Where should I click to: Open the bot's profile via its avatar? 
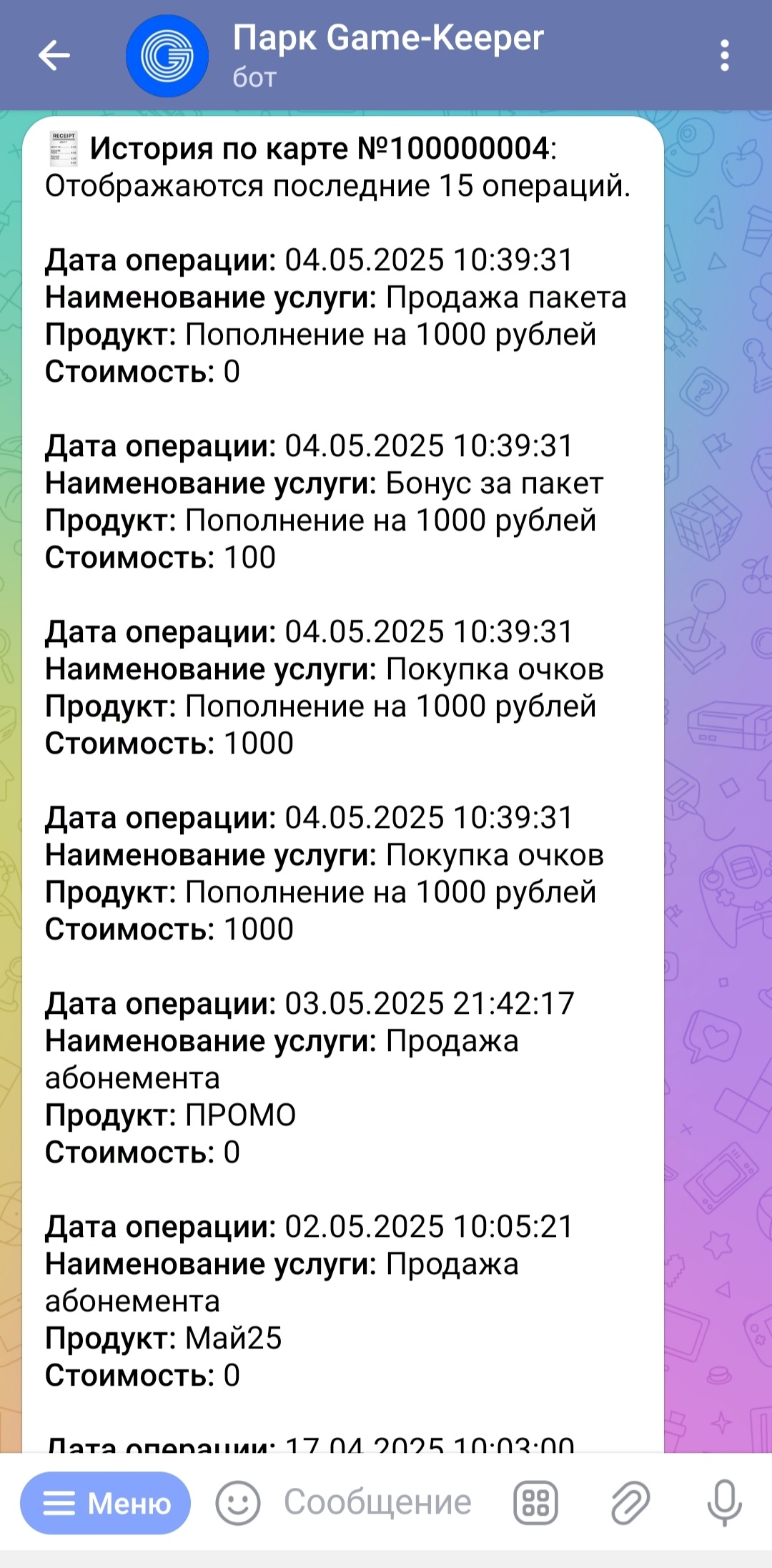[x=167, y=56]
